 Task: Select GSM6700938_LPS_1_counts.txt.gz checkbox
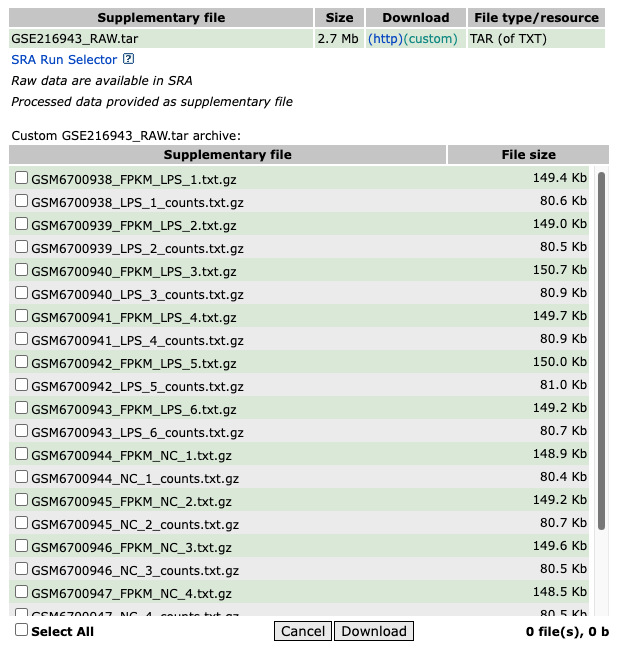click(22, 201)
